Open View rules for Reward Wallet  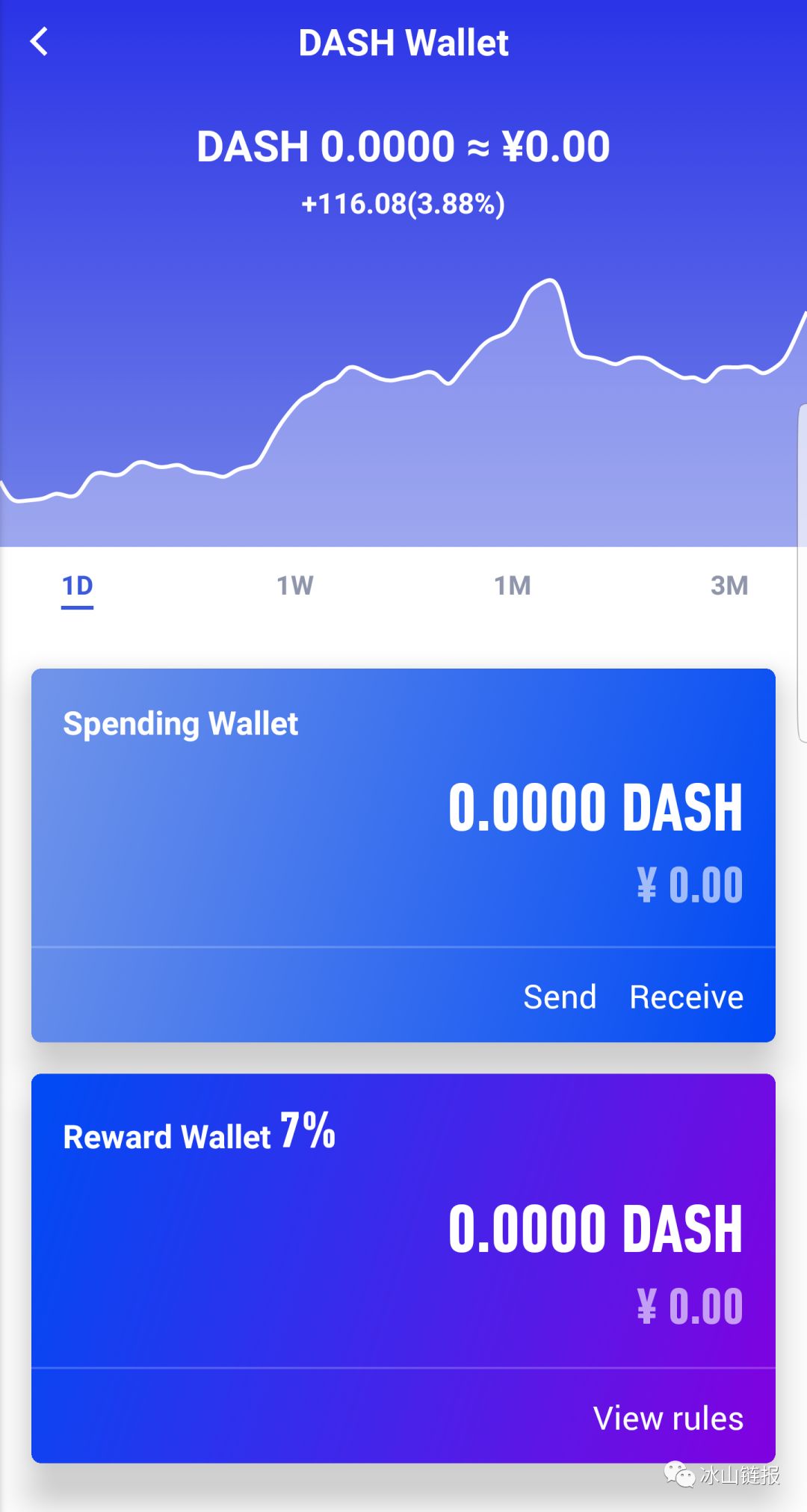[668, 1418]
